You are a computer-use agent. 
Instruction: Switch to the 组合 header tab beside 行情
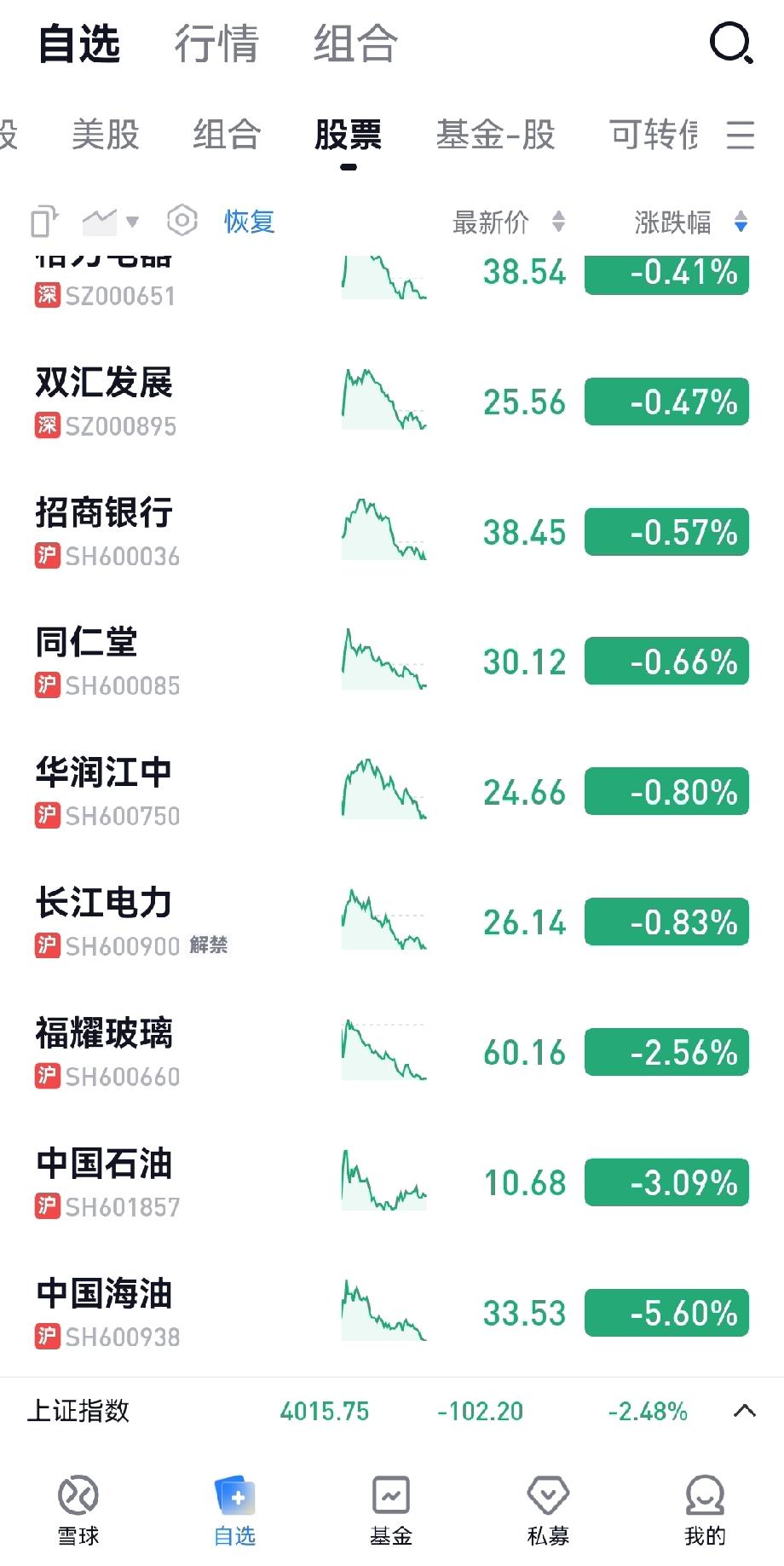point(355,43)
